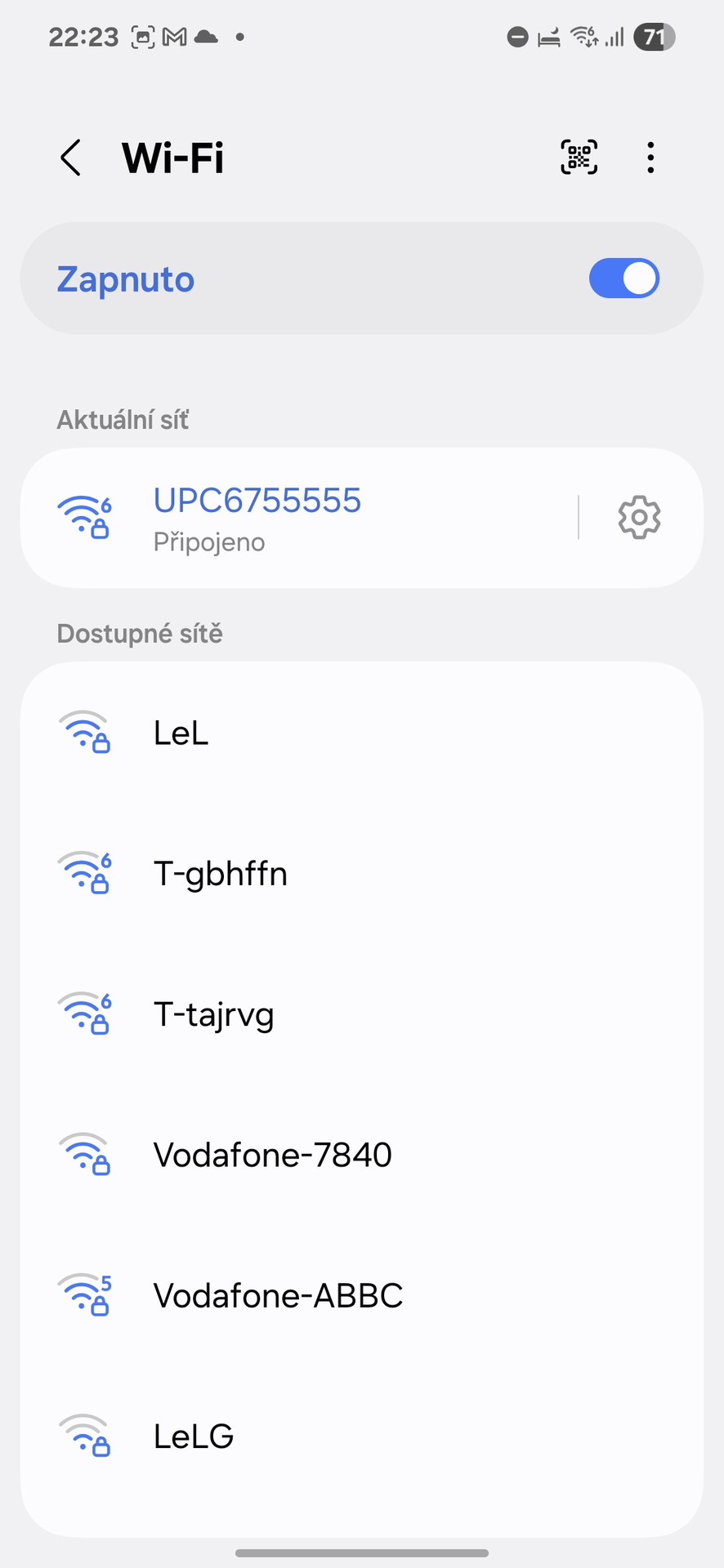Screen dimensions: 724x1568
Task: Go back from Wi-Fi settings
Action: point(71,158)
